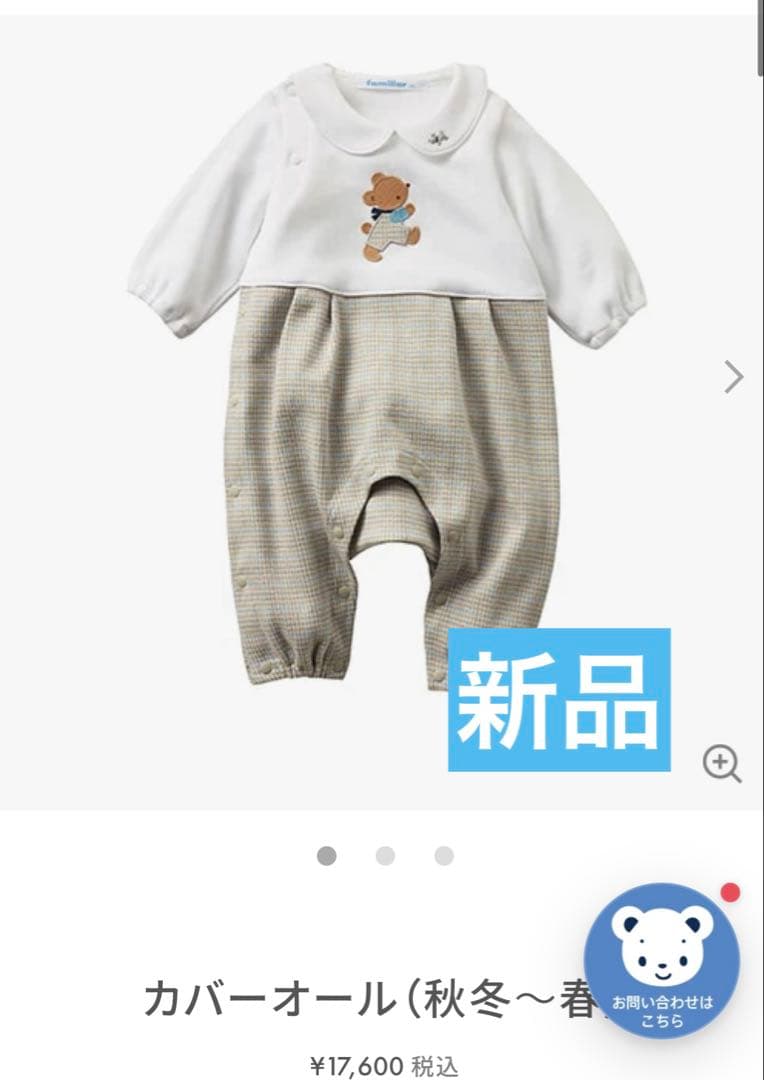Show the next product photo arrow
764x1080 pixels.
click(x=734, y=377)
